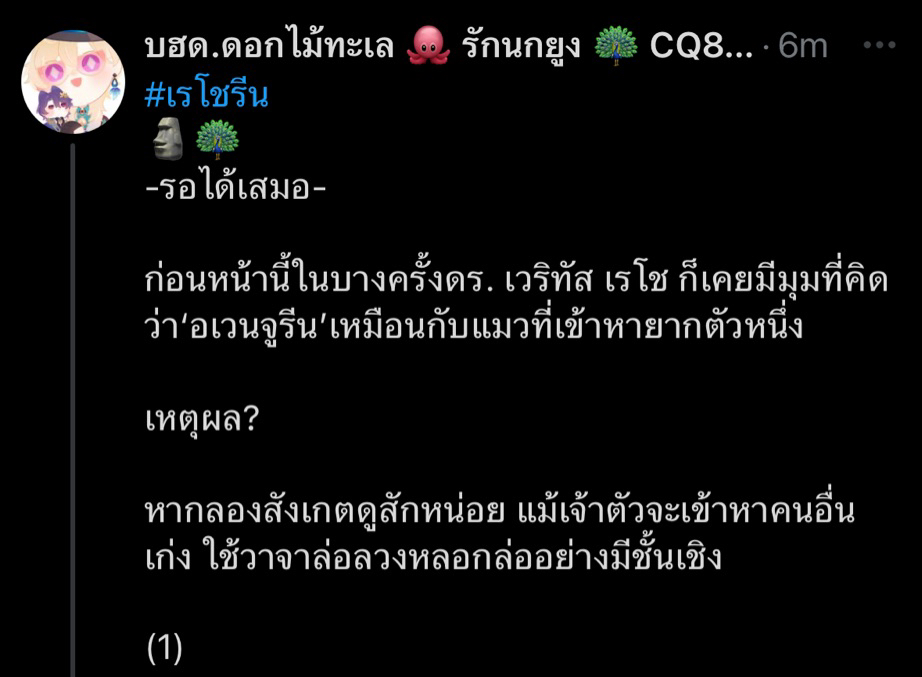
Task: Open the poster's profile avatar
Action: click(x=73, y=82)
